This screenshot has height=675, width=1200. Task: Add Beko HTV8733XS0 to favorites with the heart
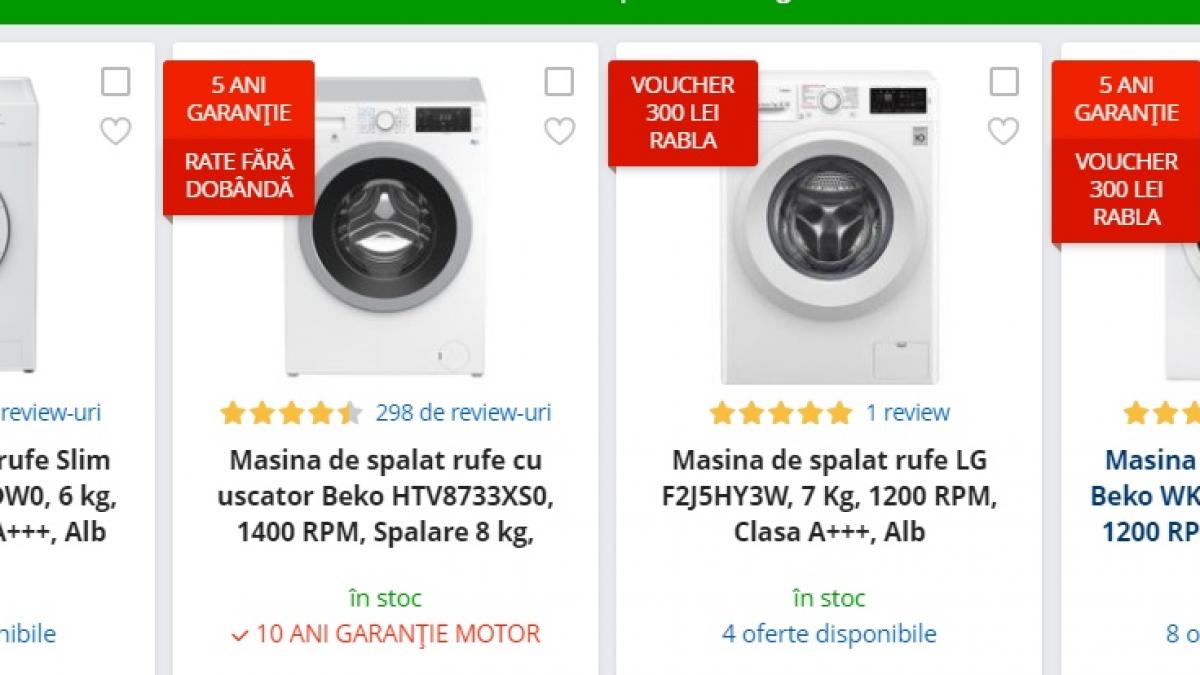[x=559, y=131]
